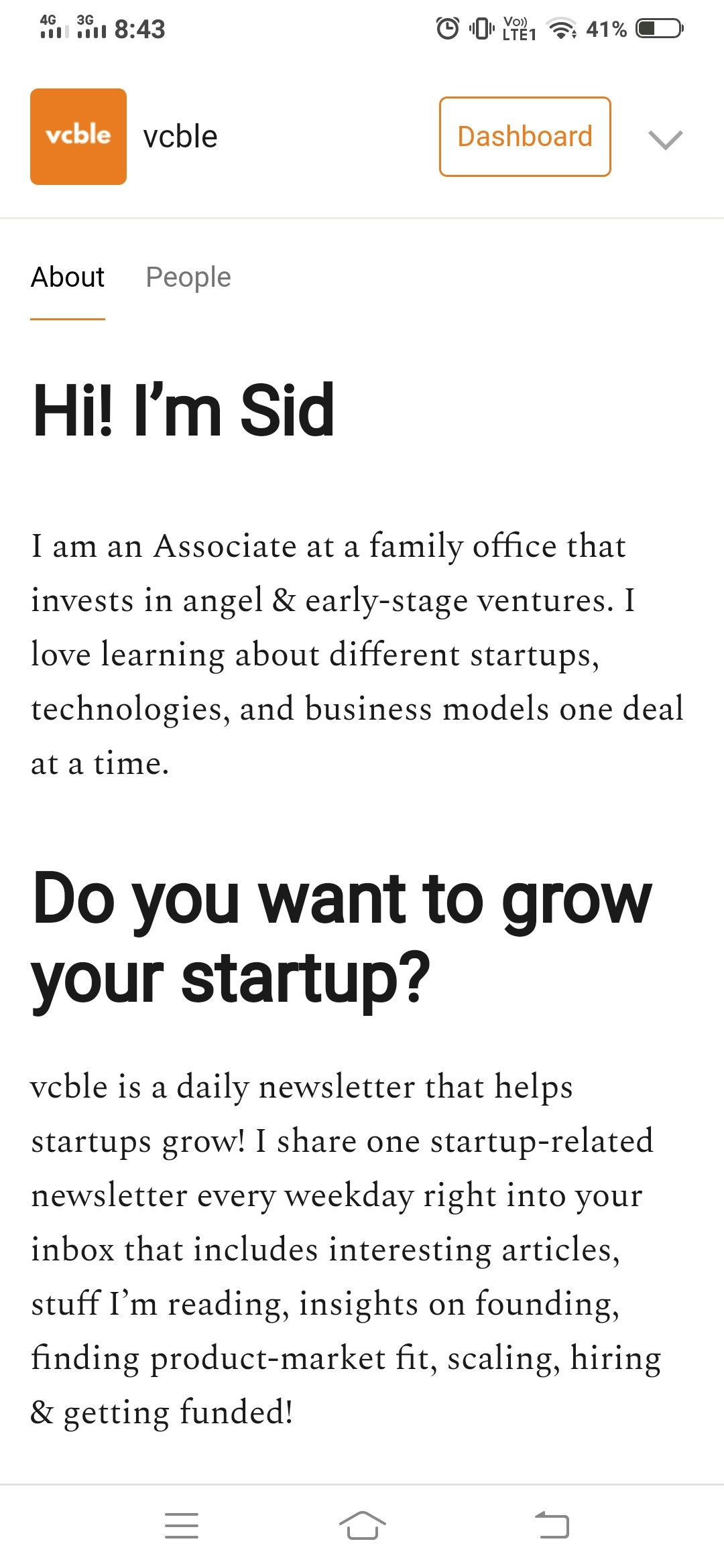Open the Dashboard button
724x1568 pixels.
coord(525,137)
